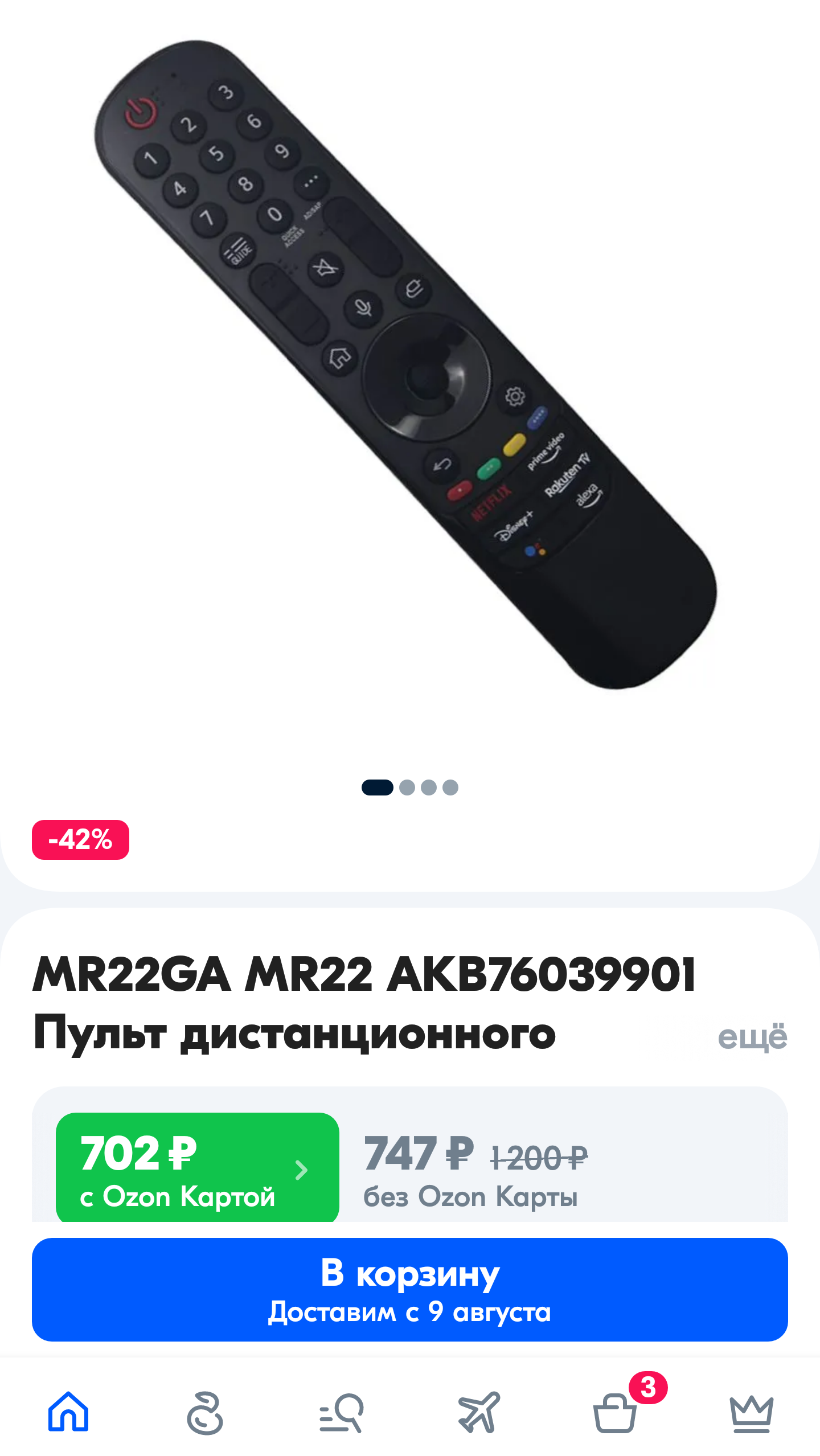Image resolution: width=820 pixels, height=1456 pixels.
Task: Open the cart with 3 items
Action: pos(615,1412)
